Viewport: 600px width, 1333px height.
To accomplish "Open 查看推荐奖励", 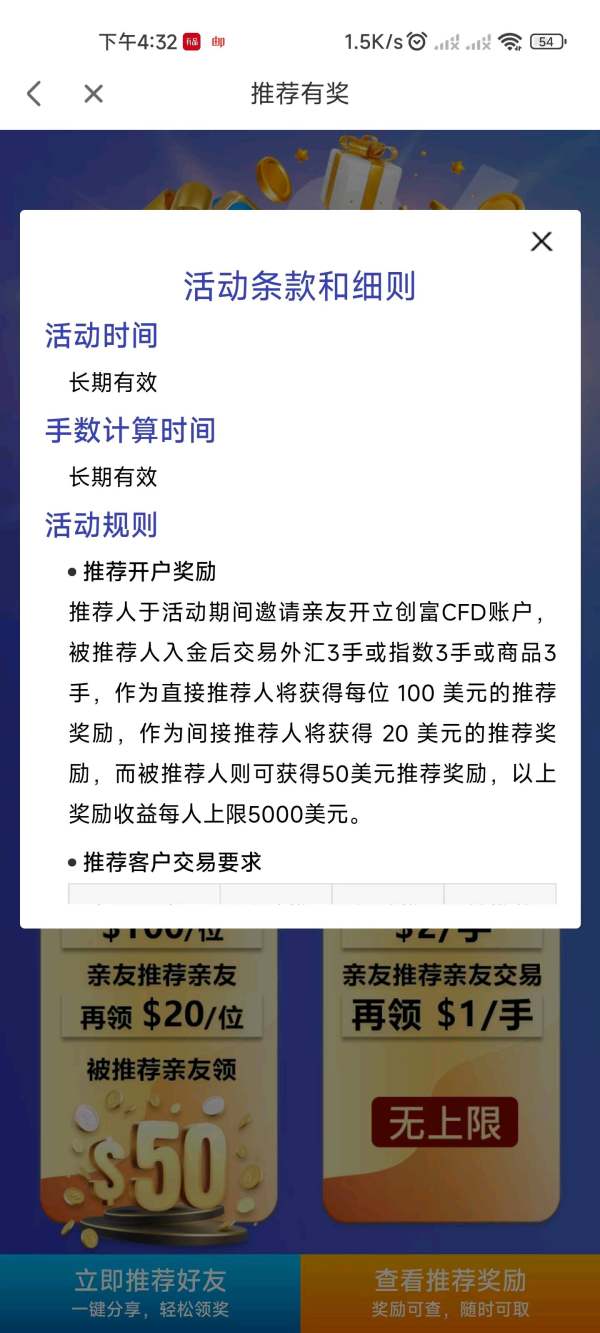I will tap(450, 1293).
